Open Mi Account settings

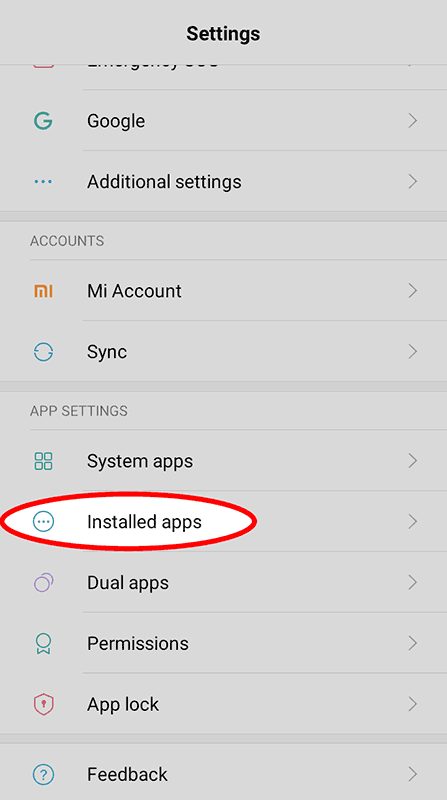(x=224, y=291)
